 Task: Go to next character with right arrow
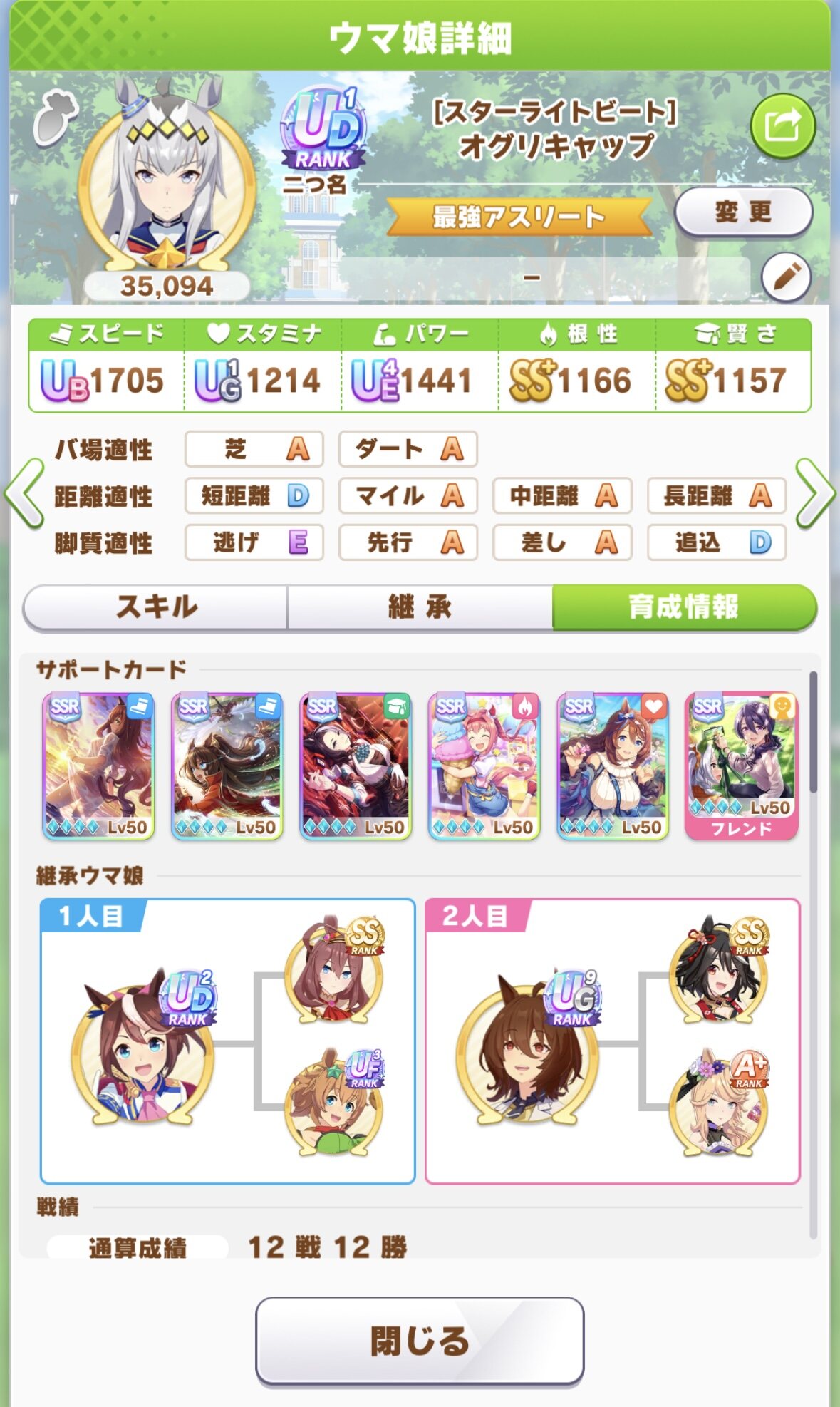tap(814, 494)
